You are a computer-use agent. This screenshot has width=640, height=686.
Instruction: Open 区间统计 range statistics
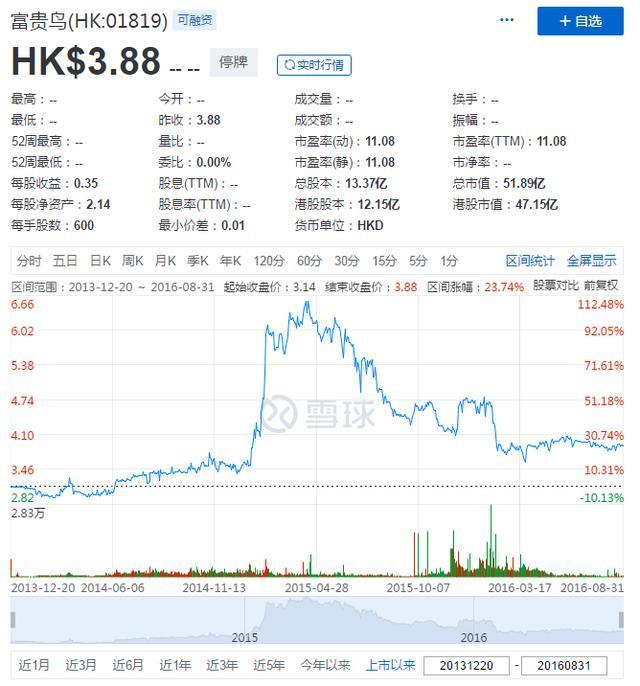coord(529,261)
